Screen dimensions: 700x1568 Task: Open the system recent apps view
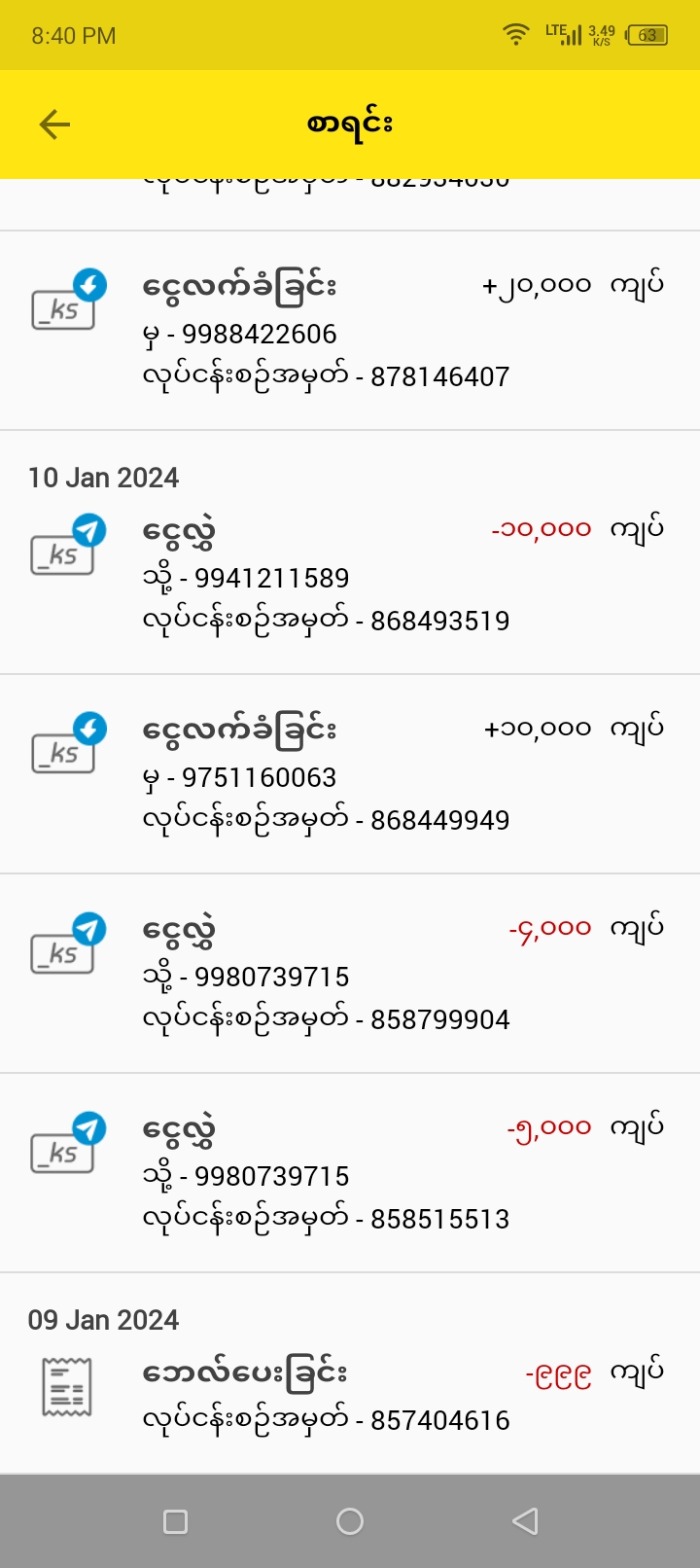pos(176,1521)
